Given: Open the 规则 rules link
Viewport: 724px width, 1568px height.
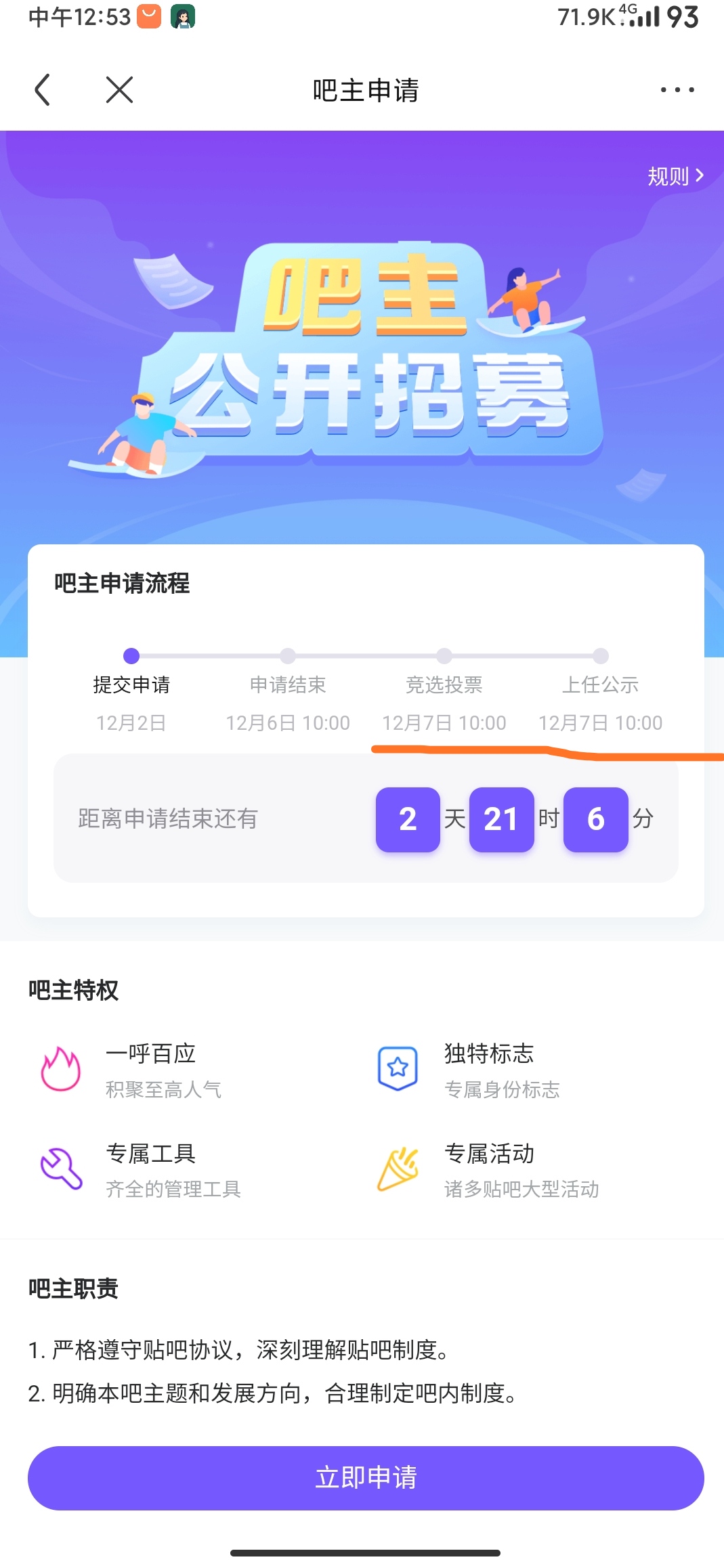Looking at the screenshot, I should tap(675, 176).
